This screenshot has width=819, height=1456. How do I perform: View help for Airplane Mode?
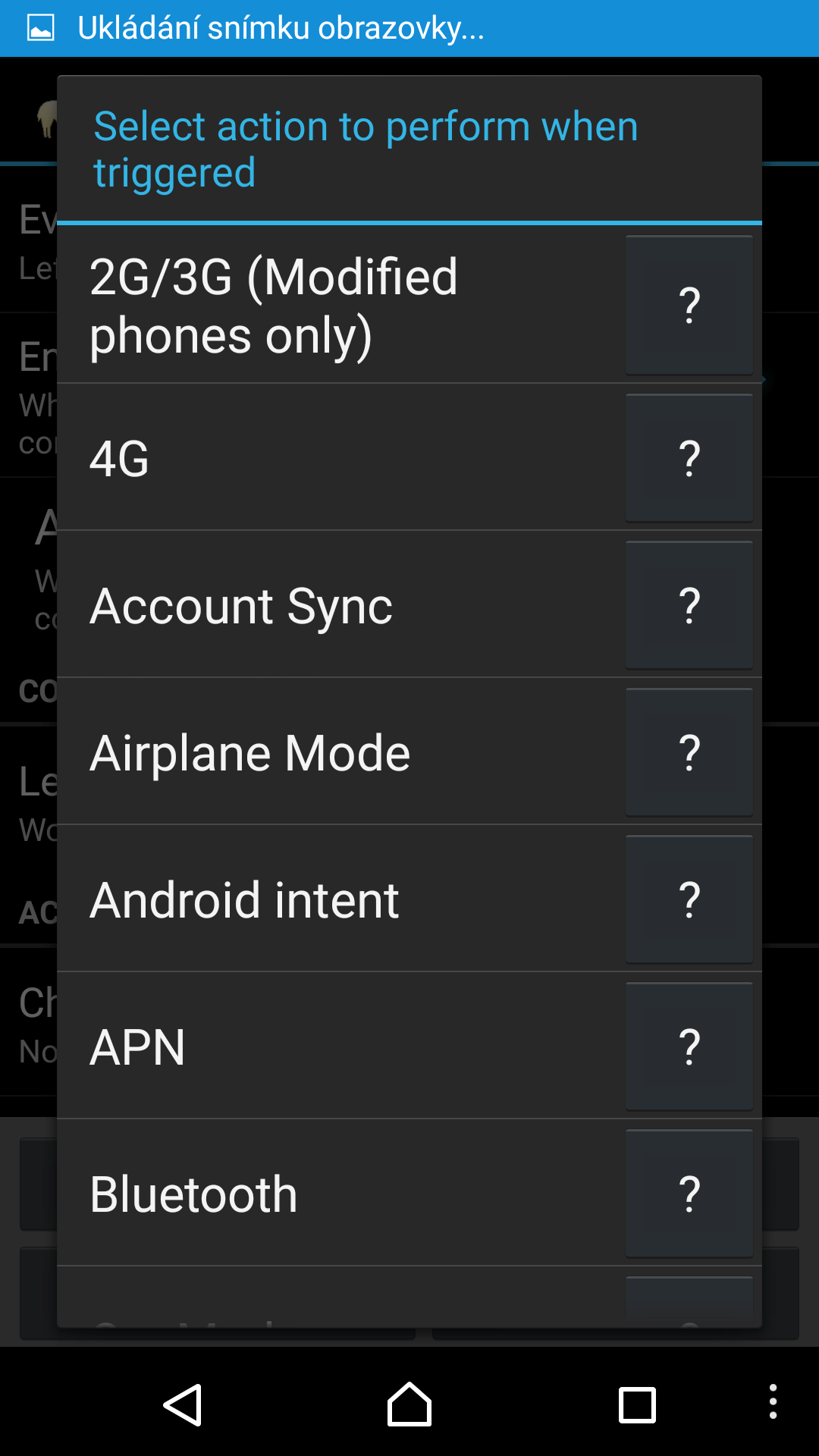(689, 752)
